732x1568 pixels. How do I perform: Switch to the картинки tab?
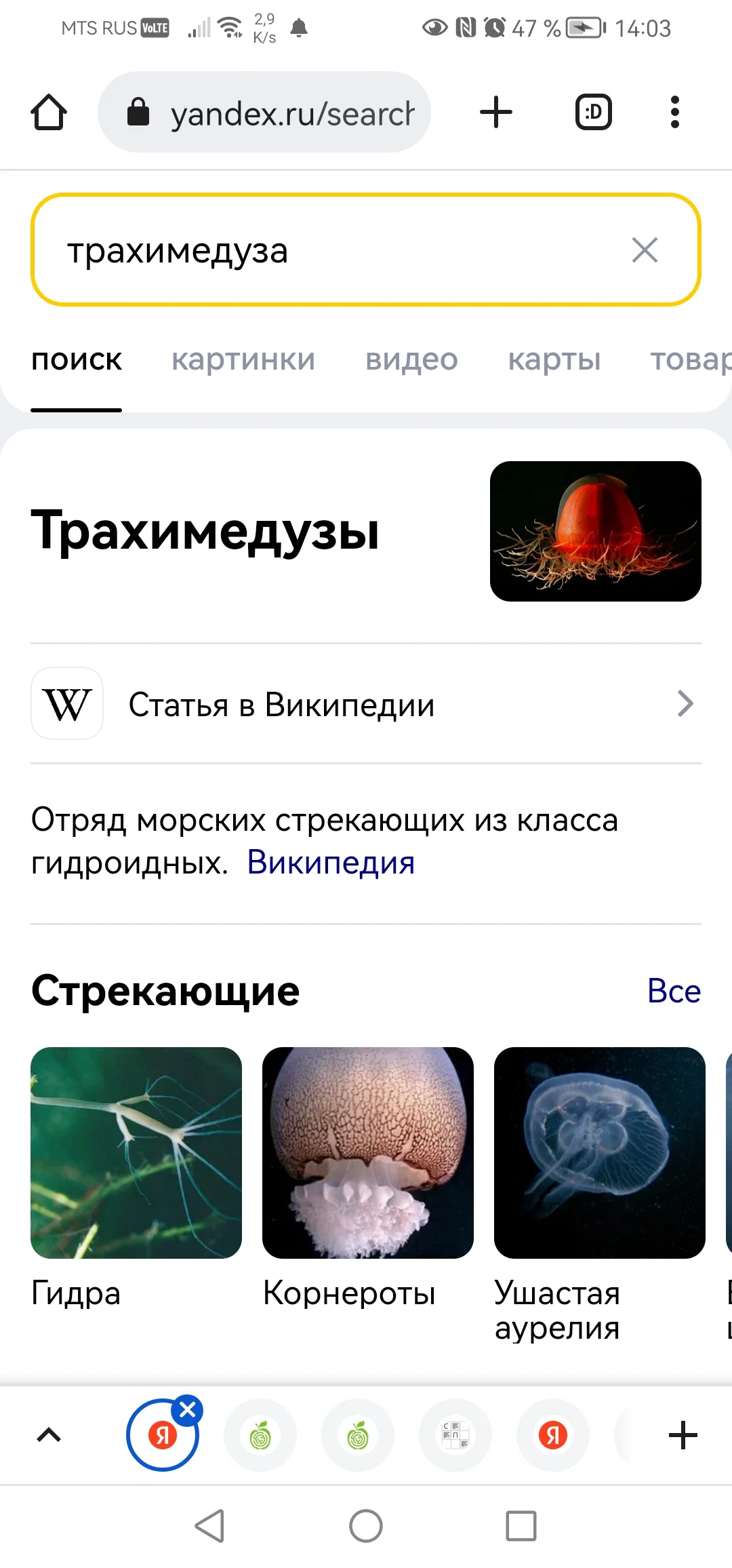pos(243,360)
